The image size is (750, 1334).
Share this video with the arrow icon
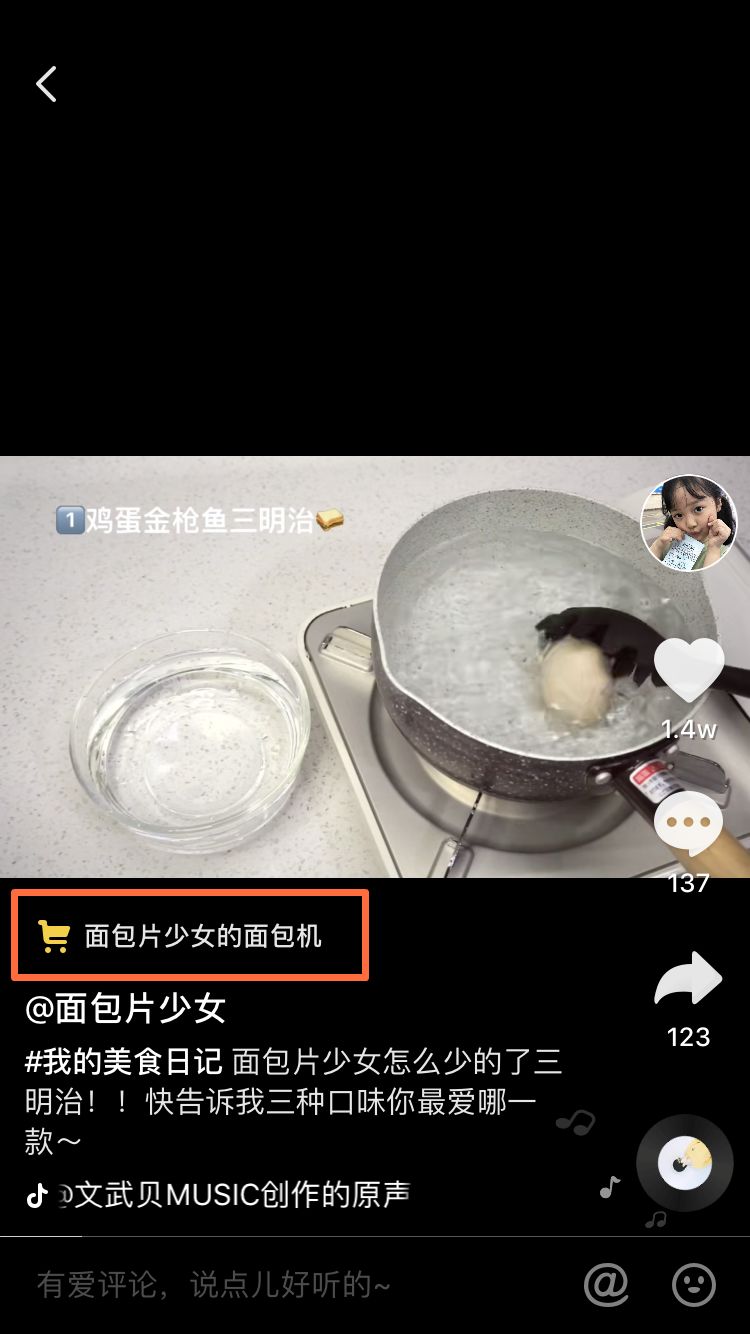click(x=688, y=980)
